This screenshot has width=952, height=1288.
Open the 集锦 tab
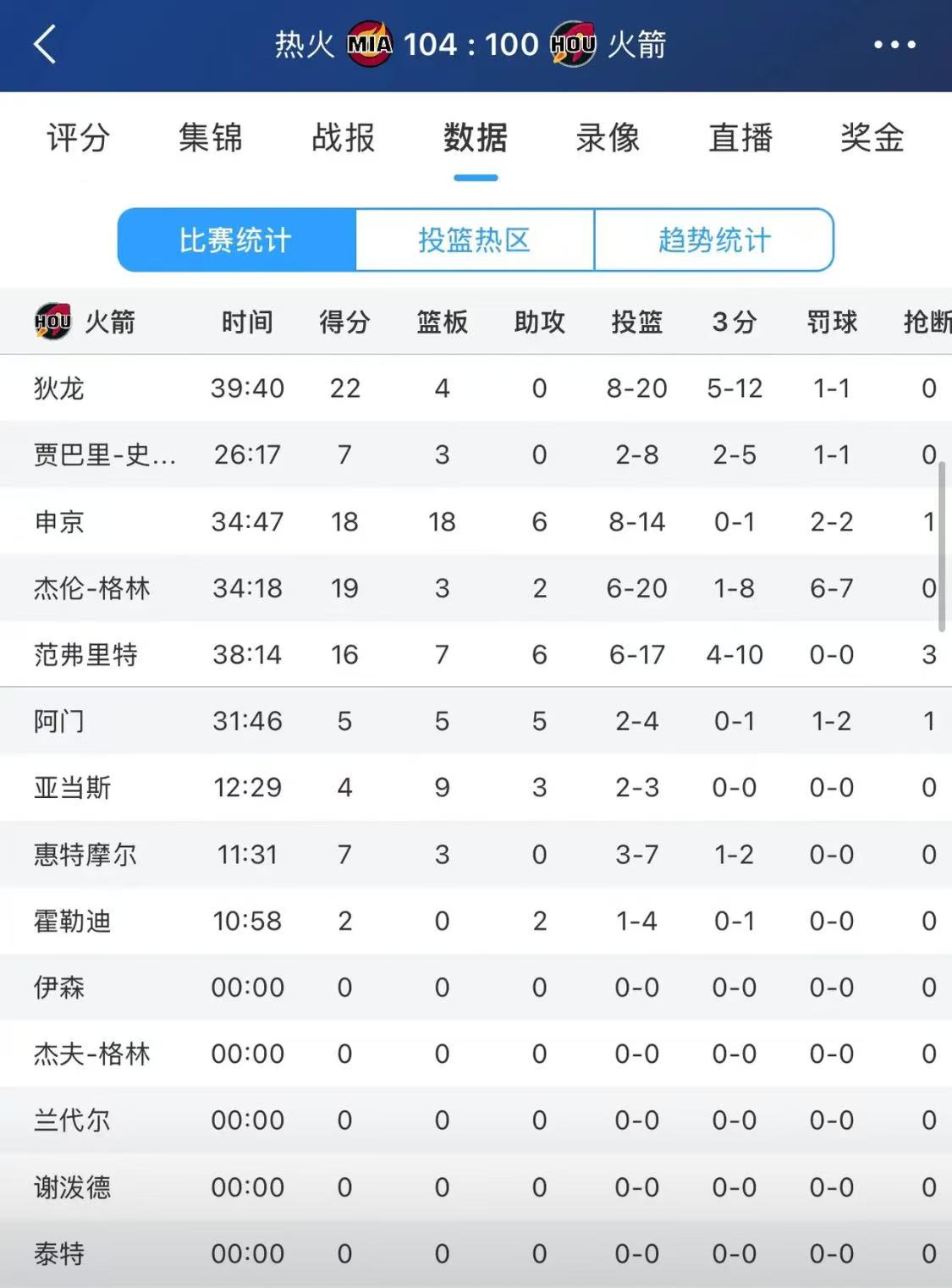point(209,140)
